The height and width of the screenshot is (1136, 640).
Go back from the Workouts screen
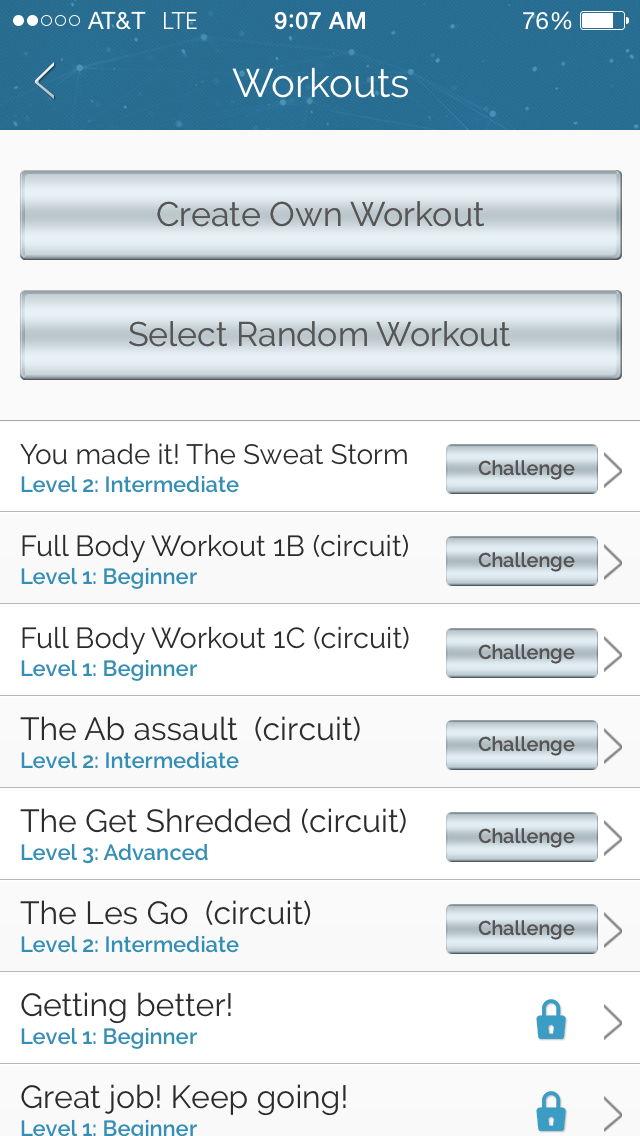point(45,81)
